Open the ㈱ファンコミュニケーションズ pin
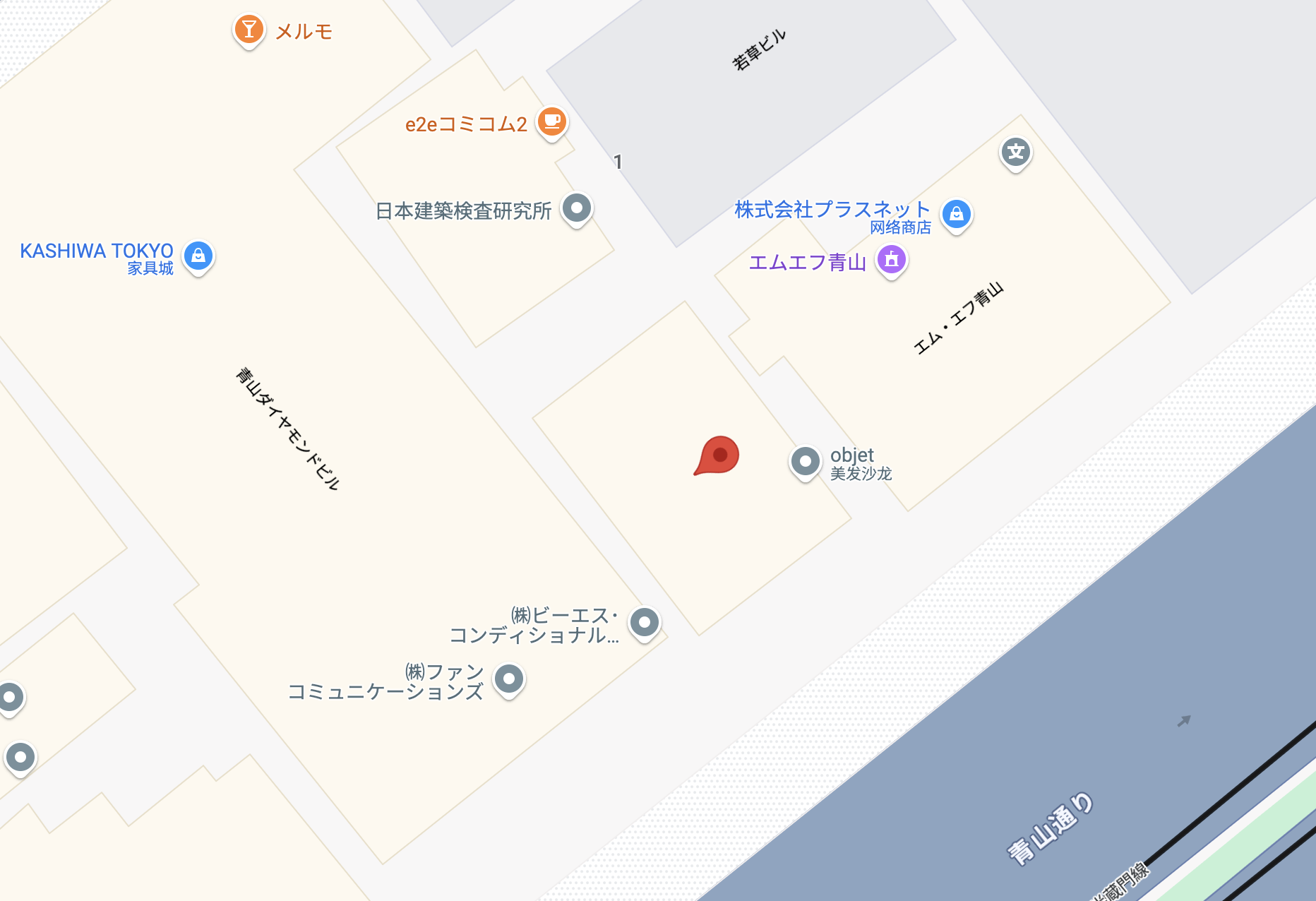Image resolution: width=1316 pixels, height=901 pixels. tap(509, 679)
